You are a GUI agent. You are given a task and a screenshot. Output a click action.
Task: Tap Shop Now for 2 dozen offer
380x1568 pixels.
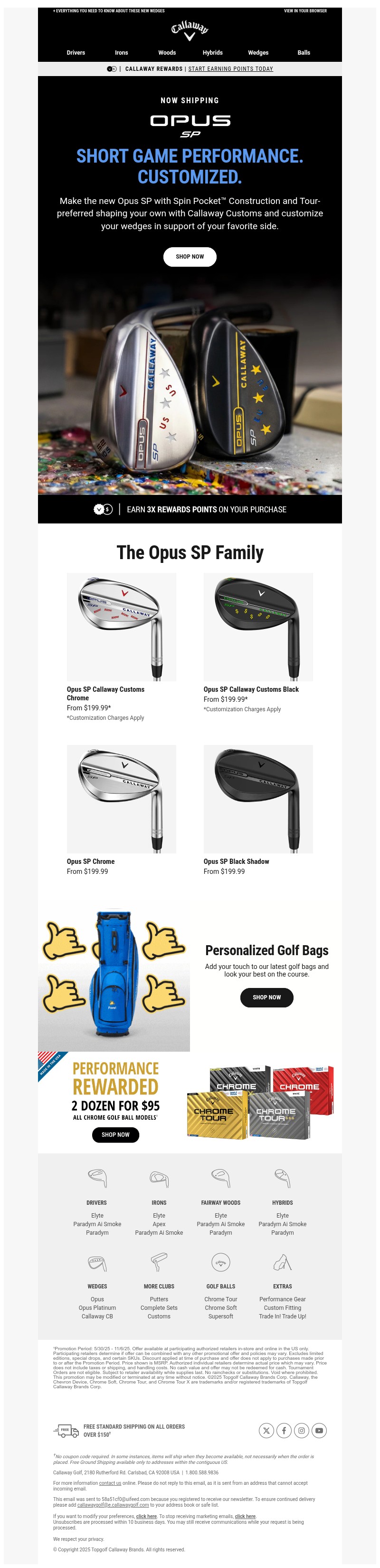pyautogui.click(x=115, y=1134)
